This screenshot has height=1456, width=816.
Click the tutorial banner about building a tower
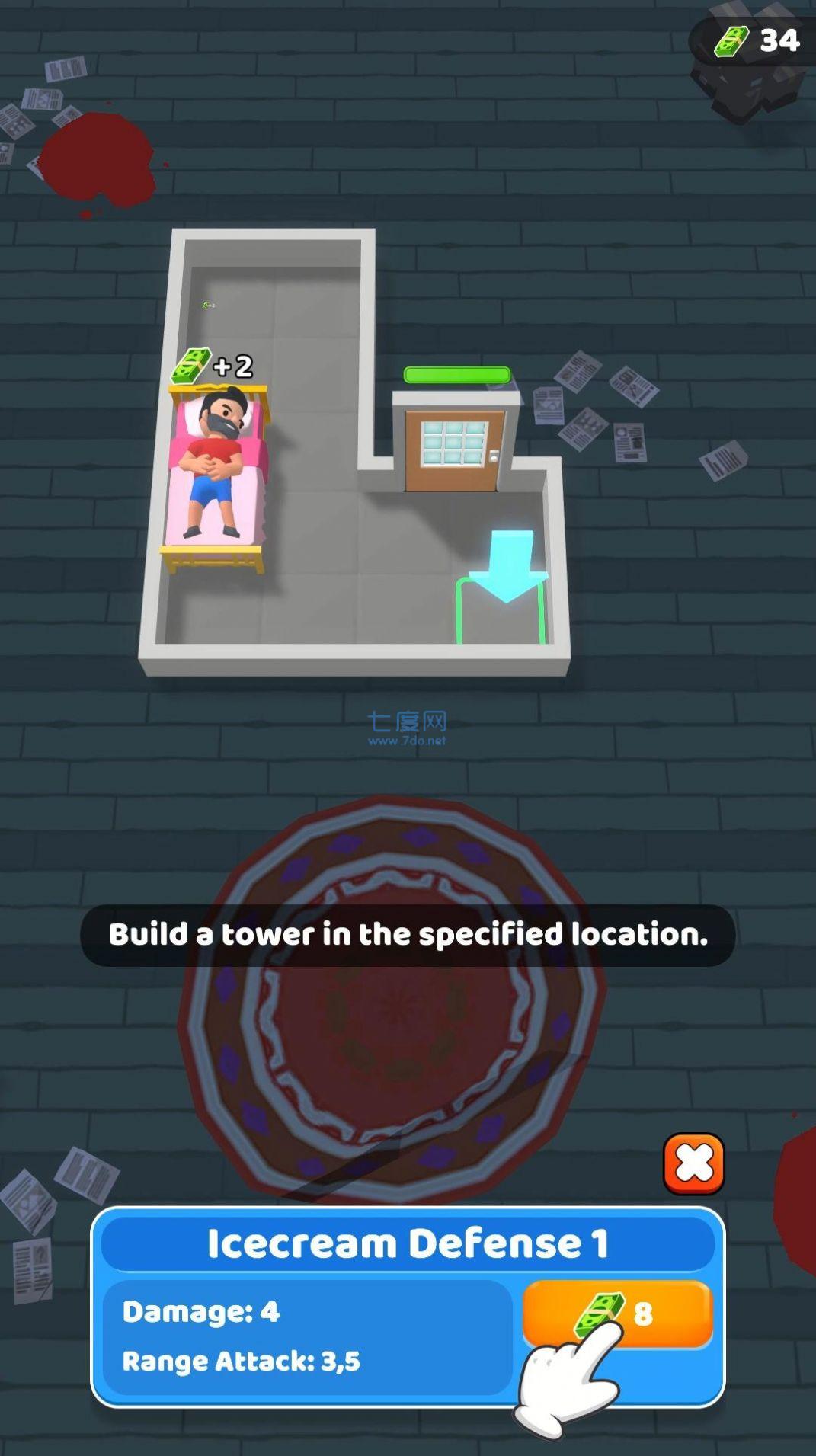[408, 933]
